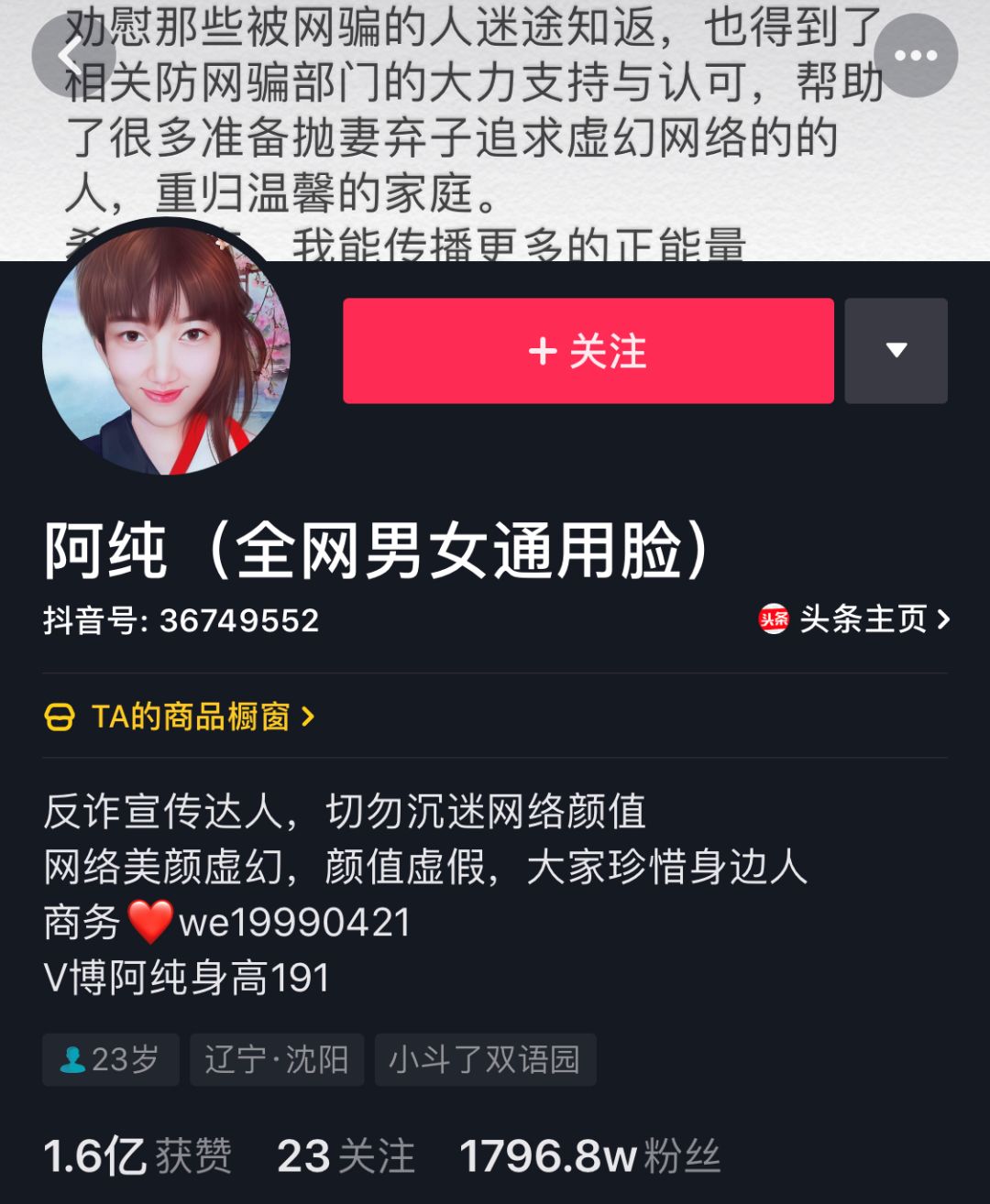Open the dropdown beside the follow button

point(896,350)
